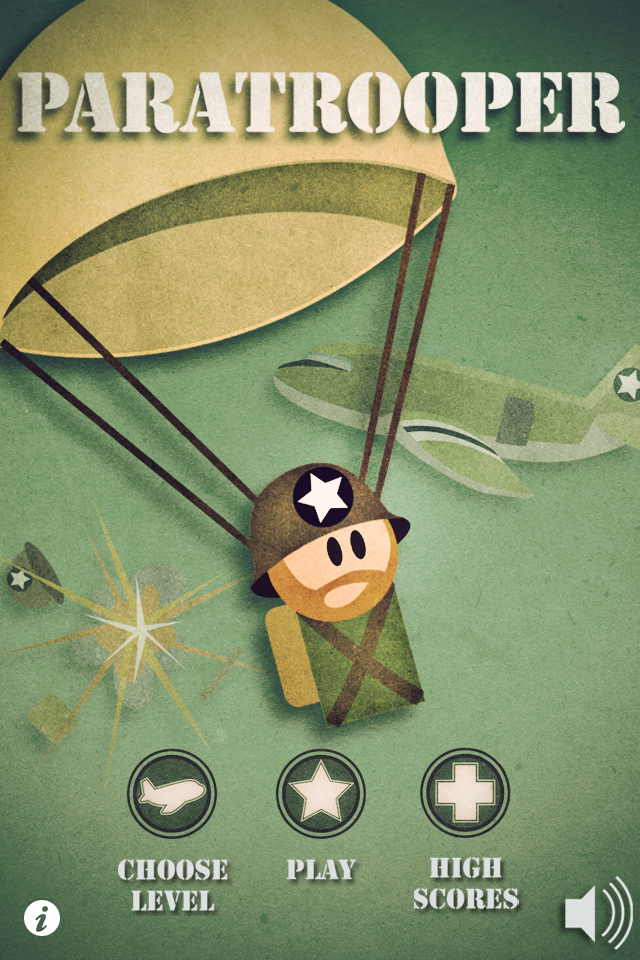View the High Scores
This screenshot has width=640, height=960.
click(465, 794)
